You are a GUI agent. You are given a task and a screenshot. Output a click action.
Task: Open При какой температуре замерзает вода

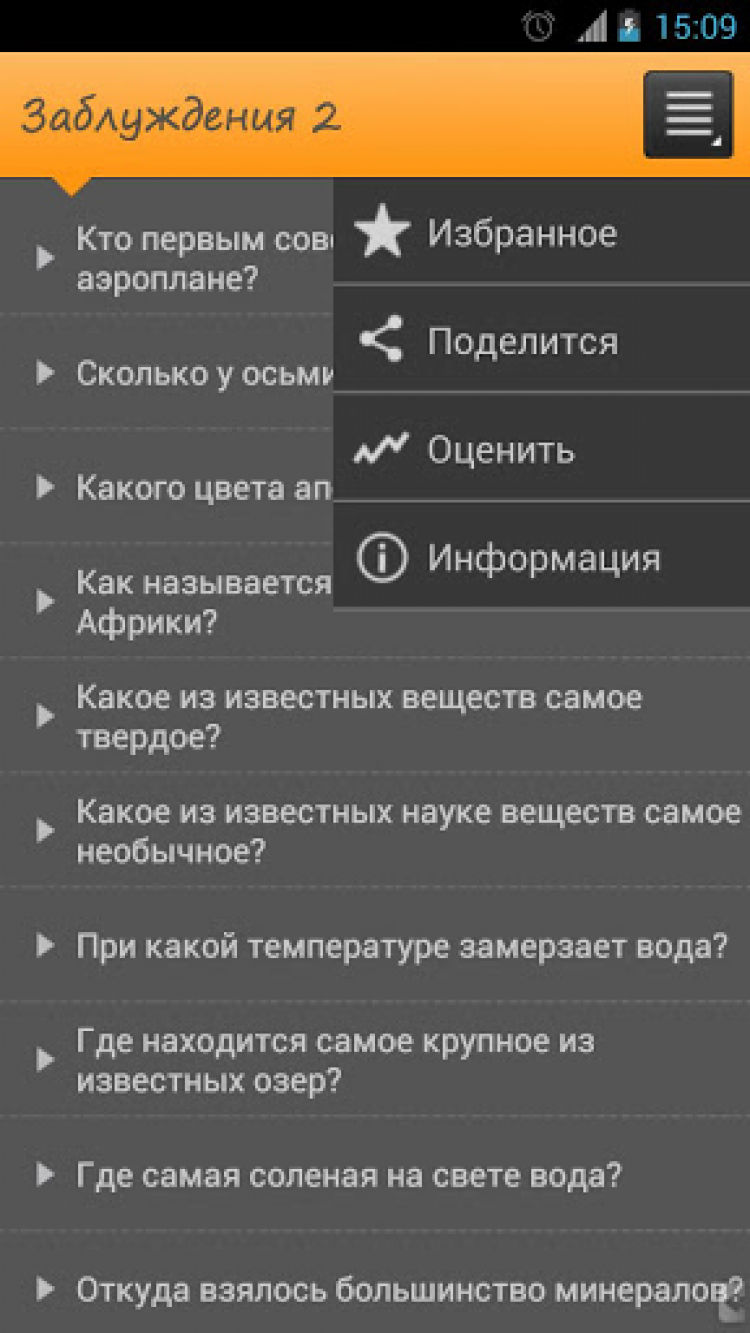click(400, 946)
